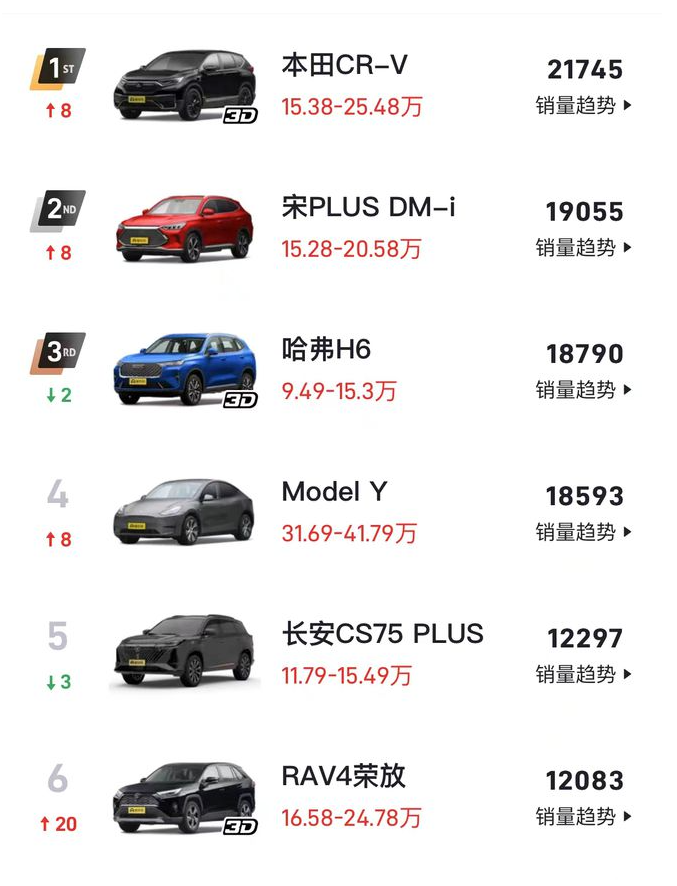The image size is (677, 886).
Task: Show 销量趋势 for 宋PLUS DM-i
Action: [584, 247]
